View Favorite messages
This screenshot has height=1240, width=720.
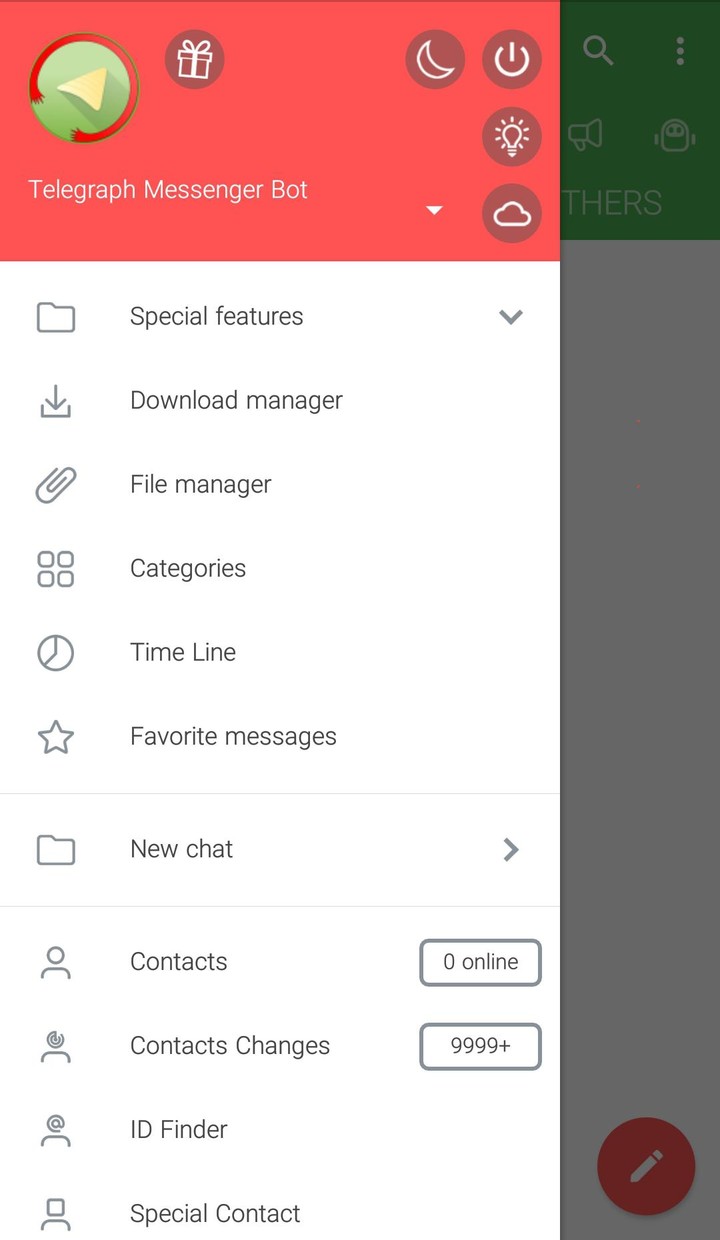(x=233, y=737)
